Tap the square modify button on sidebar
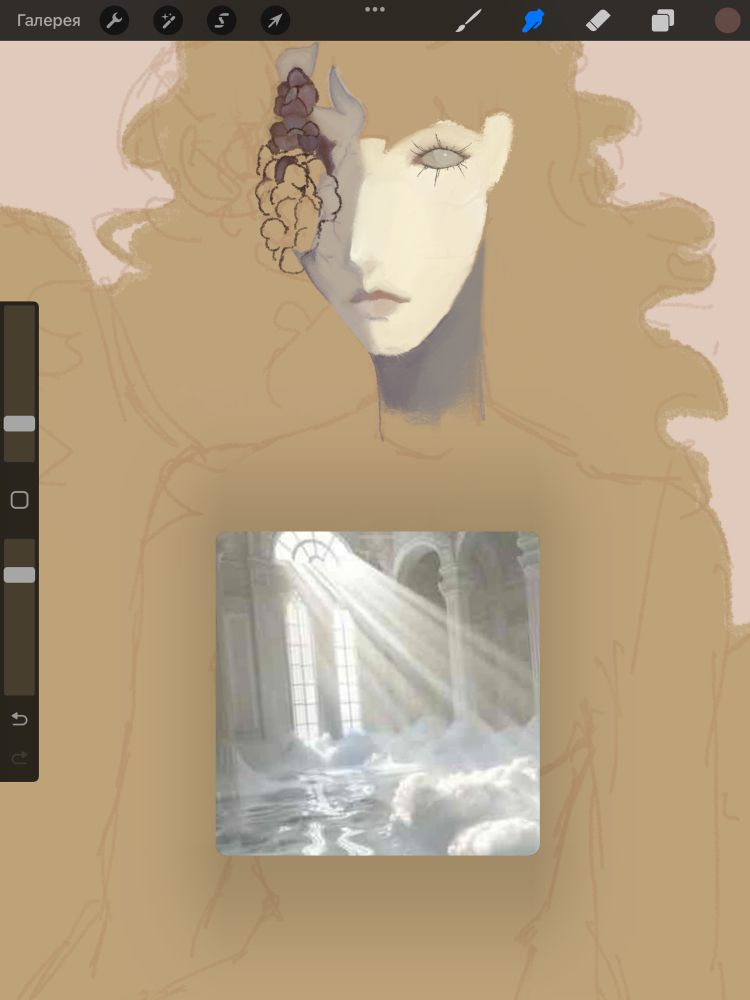Screen dimensions: 750x1000 pos(19,500)
